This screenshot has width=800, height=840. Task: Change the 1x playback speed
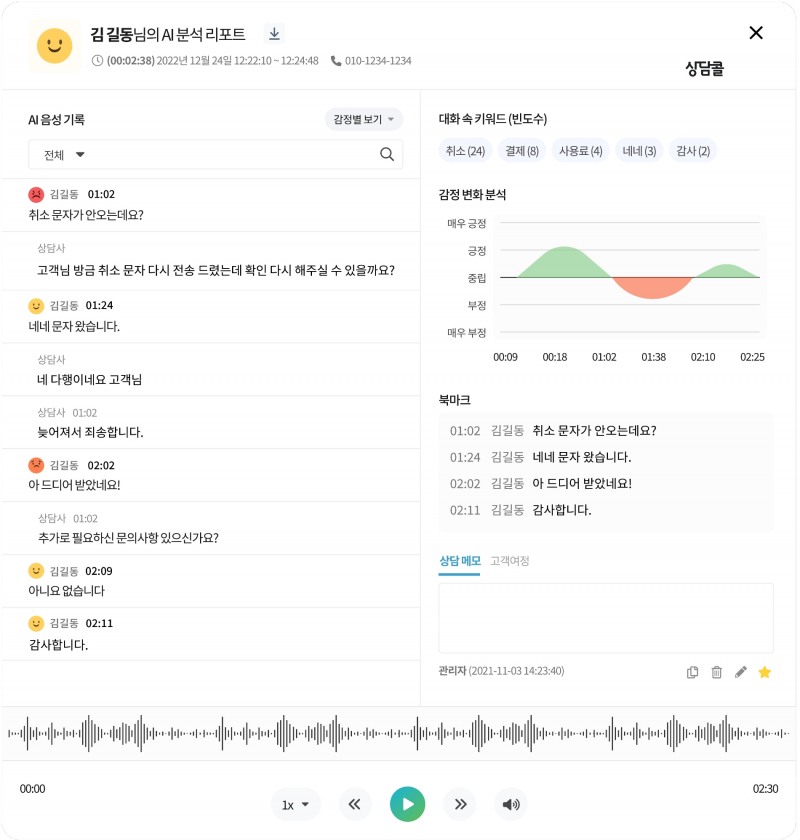[295, 804]
